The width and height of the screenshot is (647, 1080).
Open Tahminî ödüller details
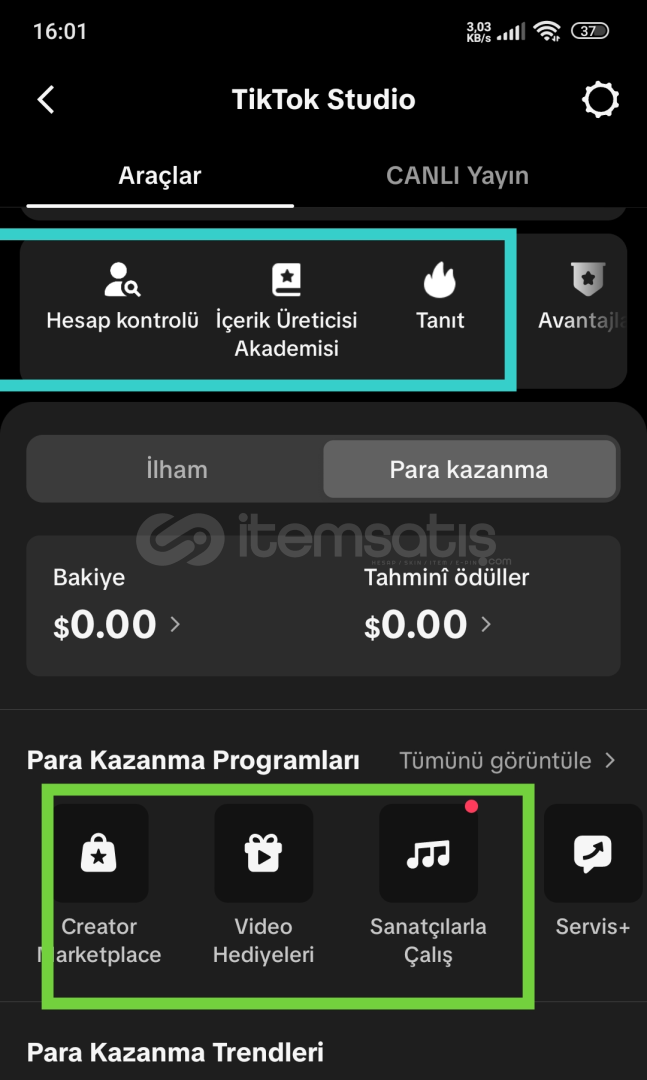click(x=446, y=605)
